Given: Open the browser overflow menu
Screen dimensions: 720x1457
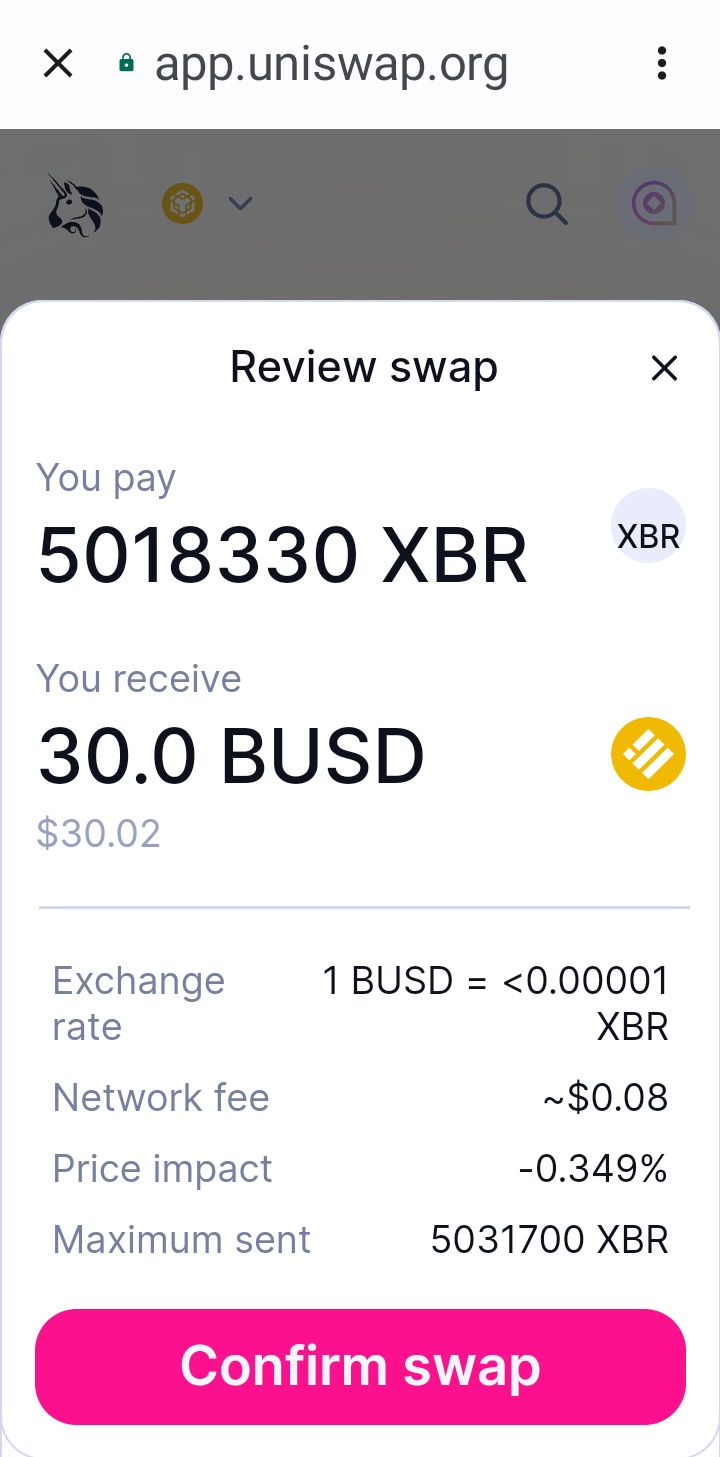Looking at the screenshot, I should 661,64.
